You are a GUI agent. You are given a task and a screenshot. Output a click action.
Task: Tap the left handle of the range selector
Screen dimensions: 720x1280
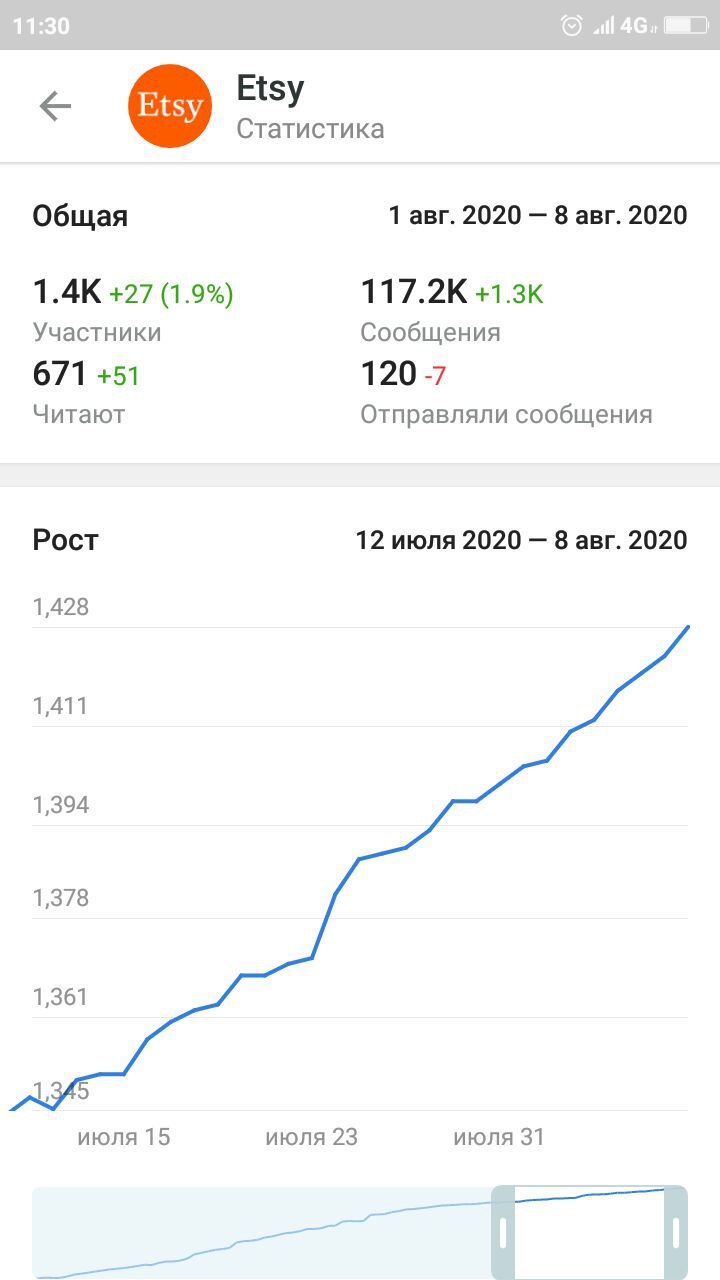(504, 1232)
